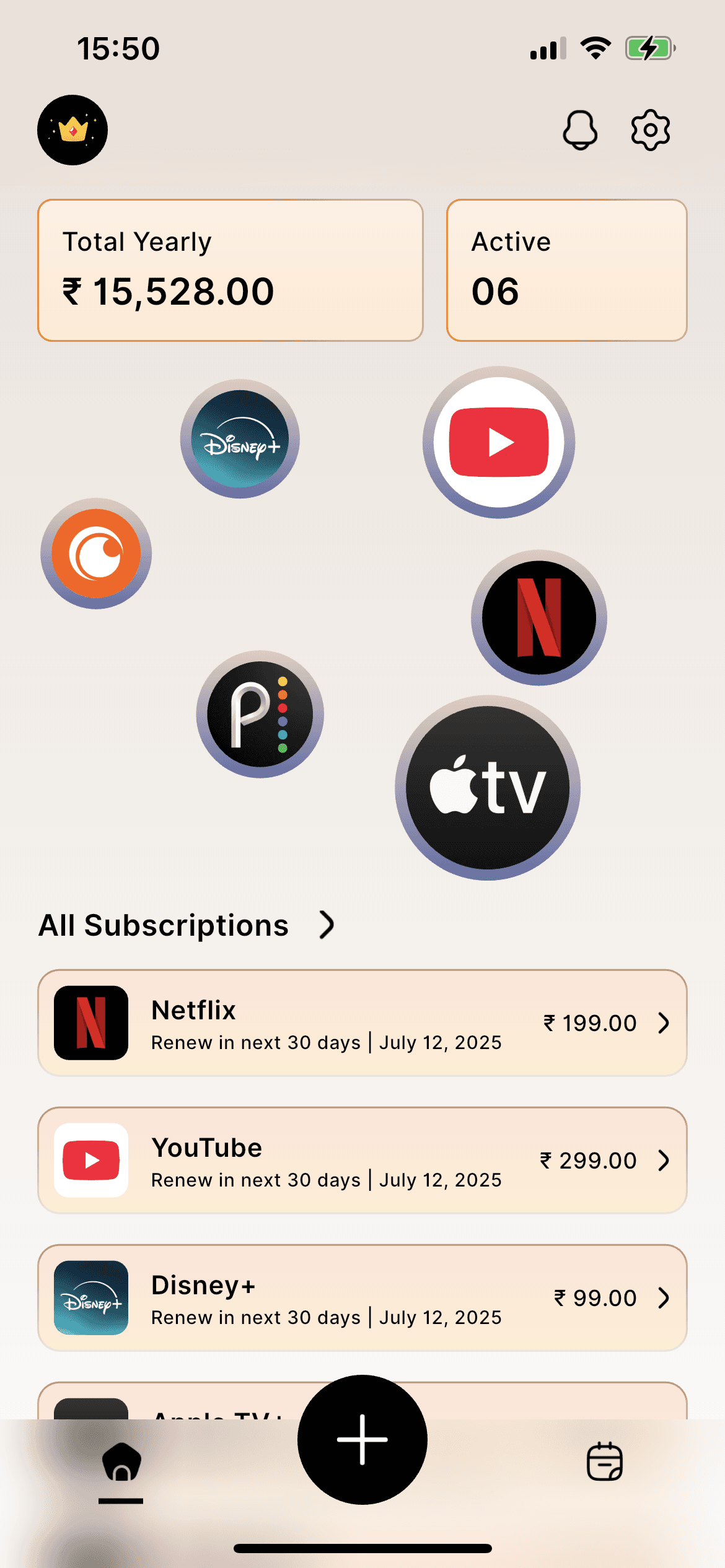This screenshot has width=725, height=1568.
Task: Tap the YouTube bubble
Action: pos(499,442)
